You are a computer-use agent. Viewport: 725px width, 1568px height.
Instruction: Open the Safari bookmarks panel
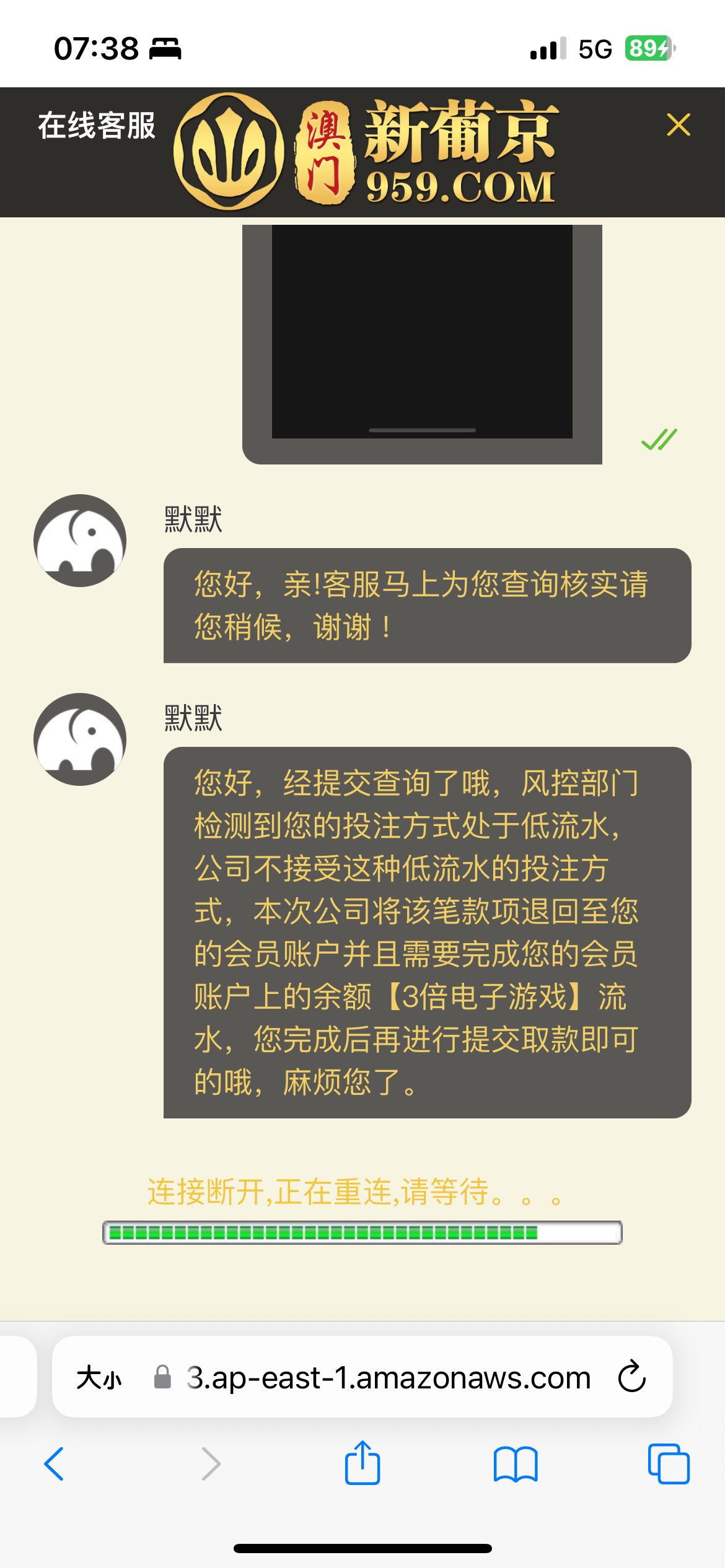[x=516, y=1464]
